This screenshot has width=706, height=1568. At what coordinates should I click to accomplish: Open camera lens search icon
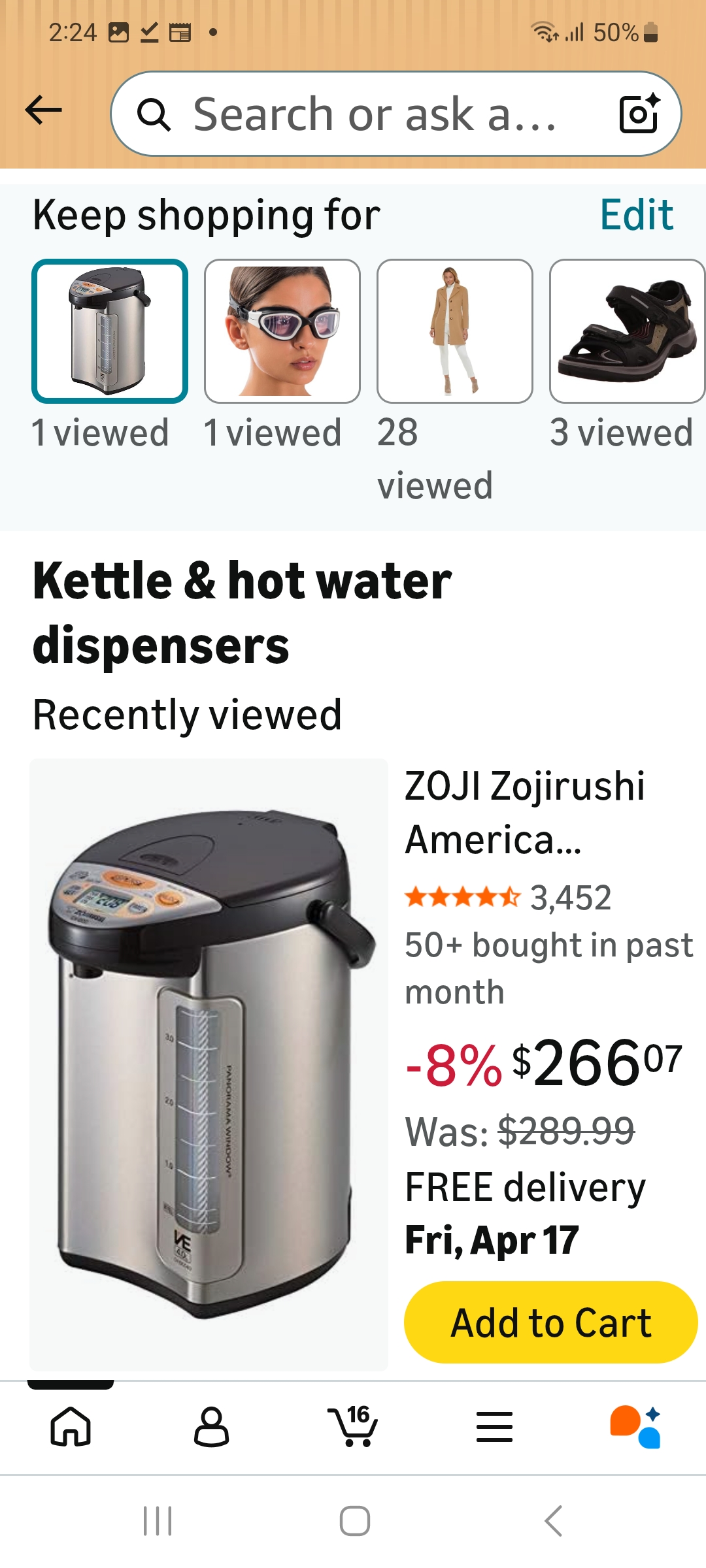point(638,114)
